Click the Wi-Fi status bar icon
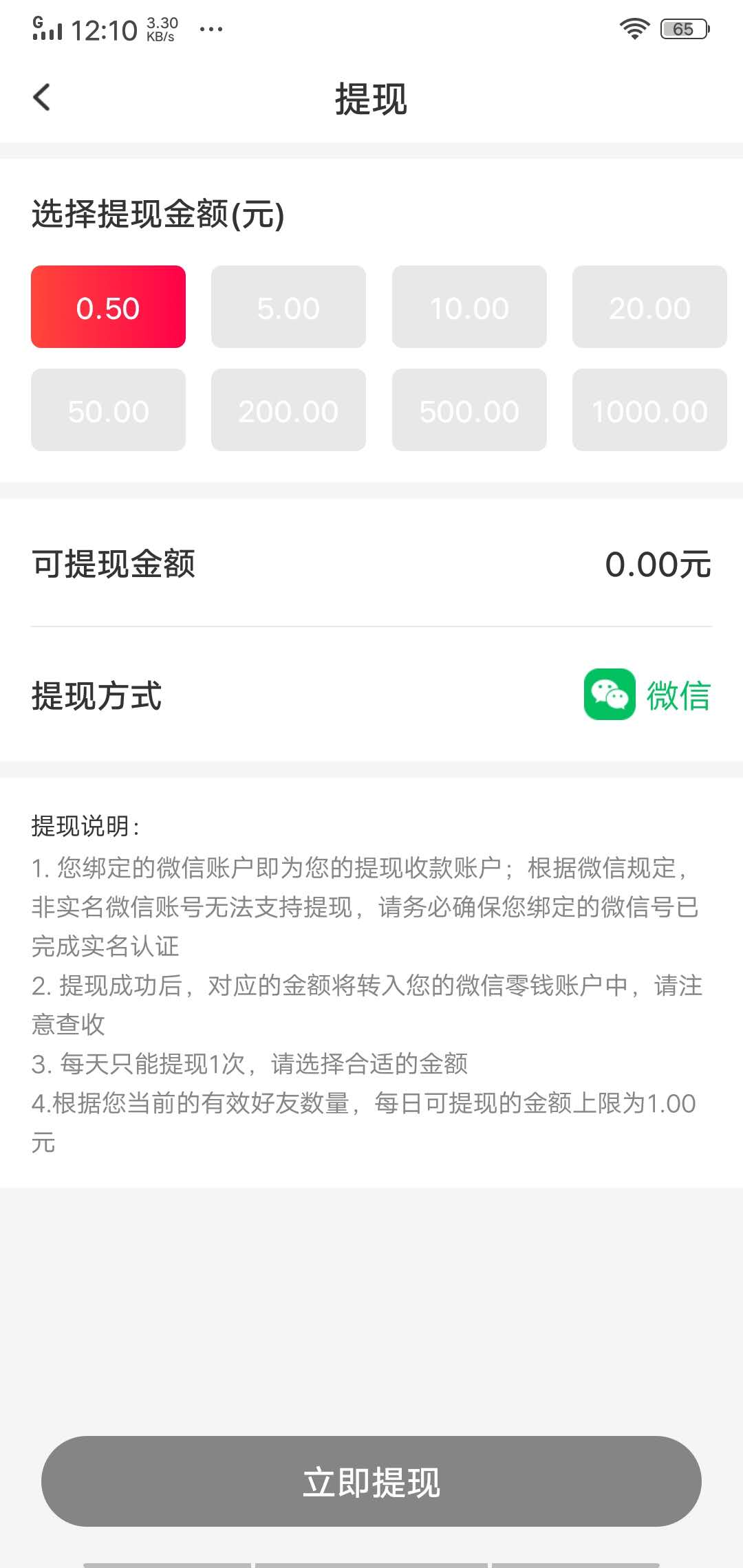The height and width of the screenshot is (1568, 743). [x=633, y=28]
